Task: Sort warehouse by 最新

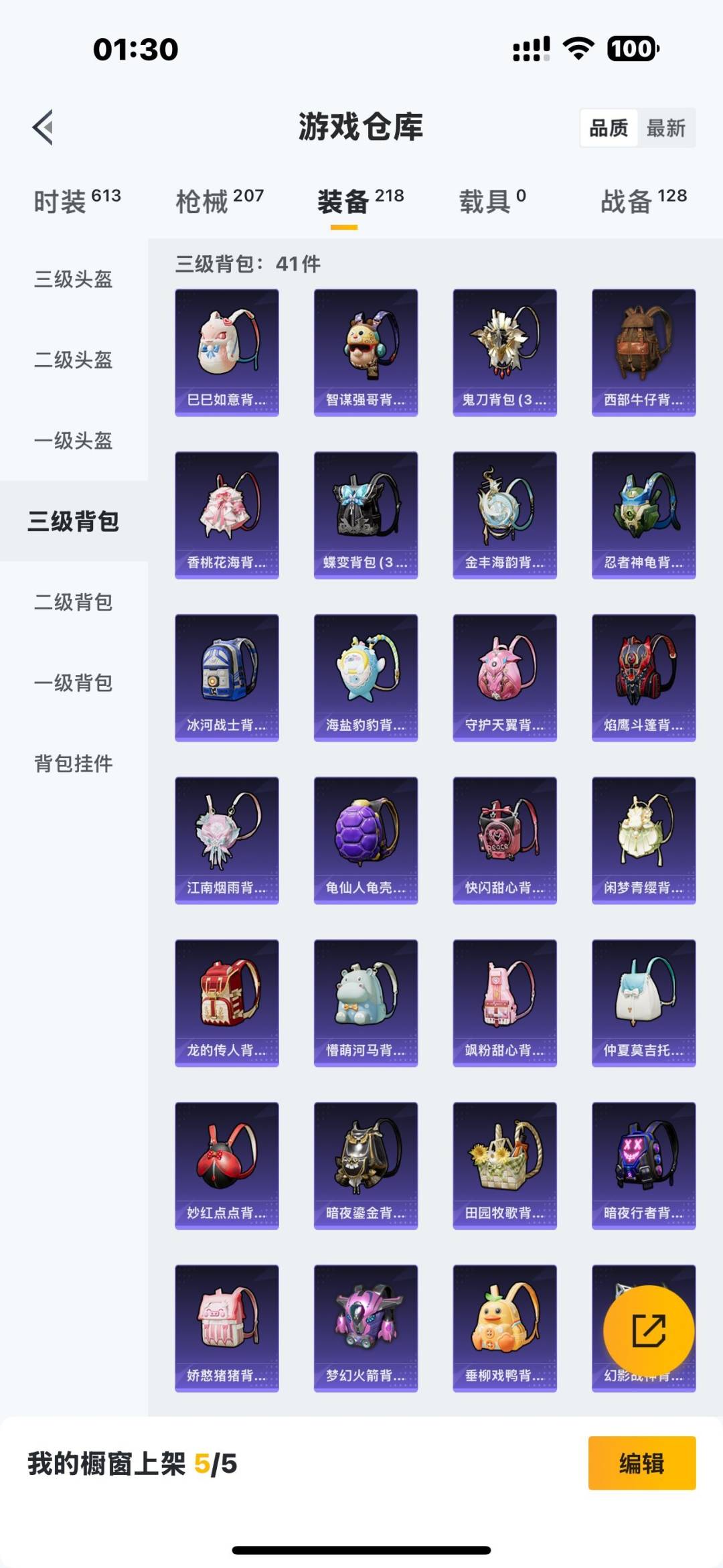Action: 666,128
